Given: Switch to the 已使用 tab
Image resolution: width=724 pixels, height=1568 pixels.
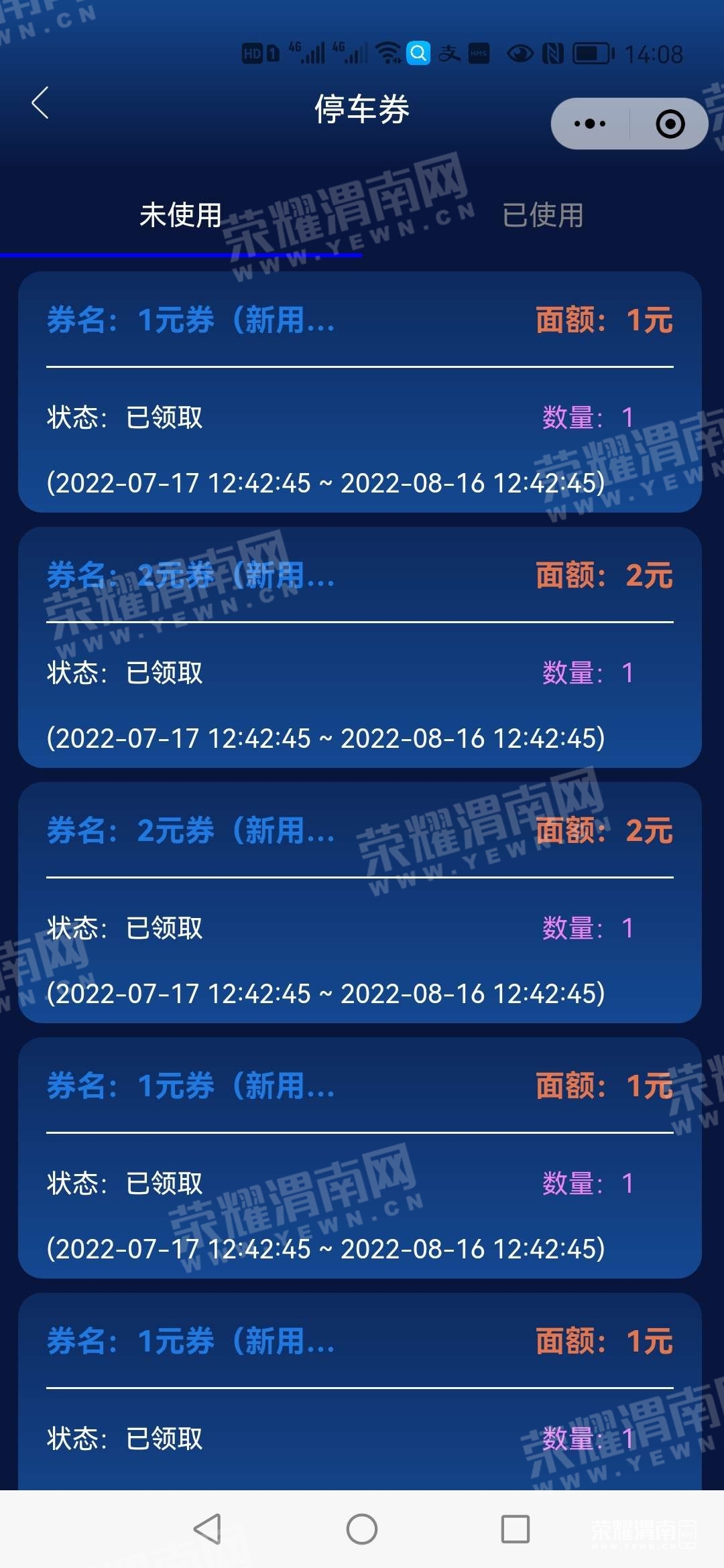Looking at the screenshot, I should pyautogui.click(x=543, y=215).
